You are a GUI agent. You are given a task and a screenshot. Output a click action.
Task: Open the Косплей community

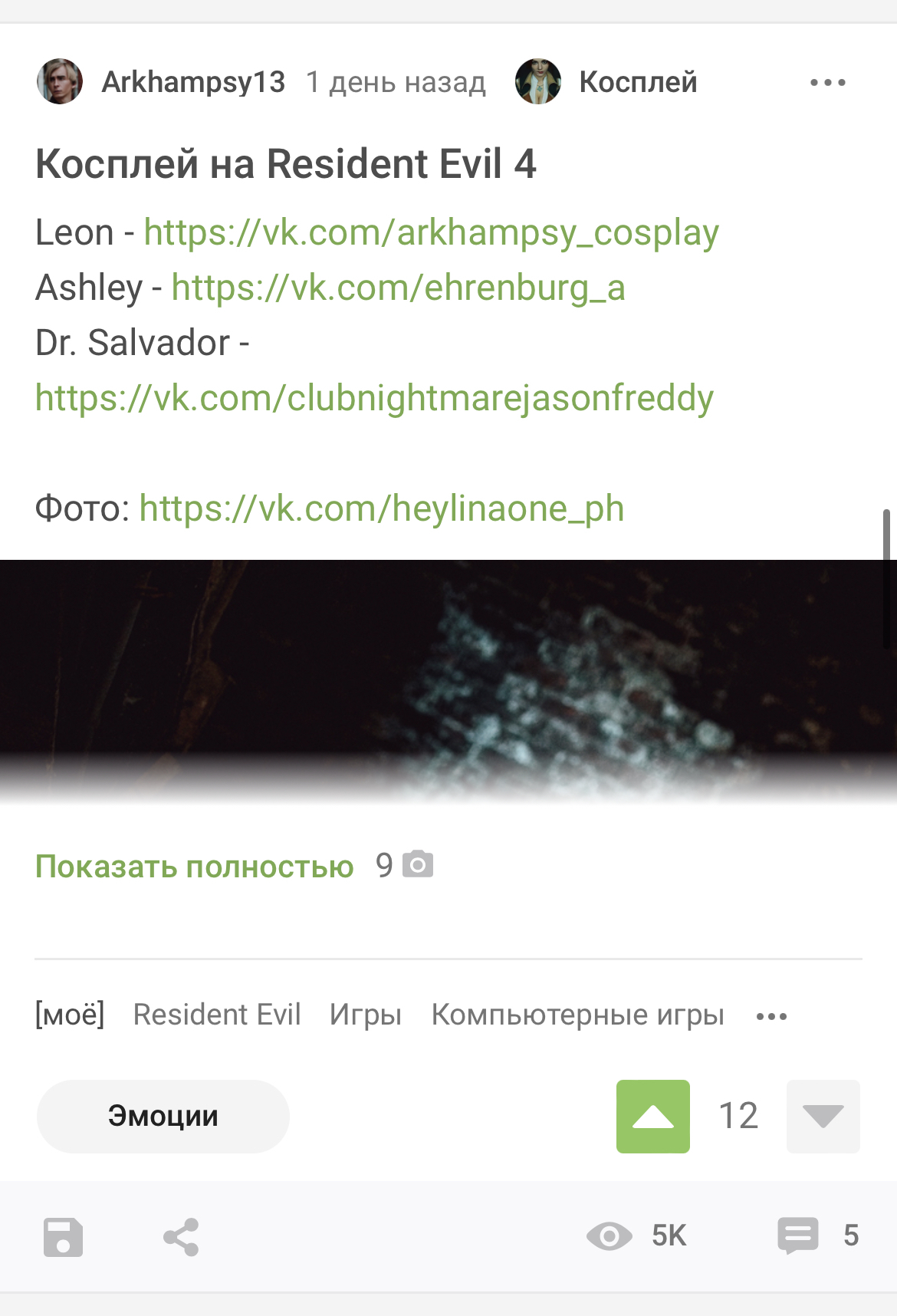pos(637,82)
